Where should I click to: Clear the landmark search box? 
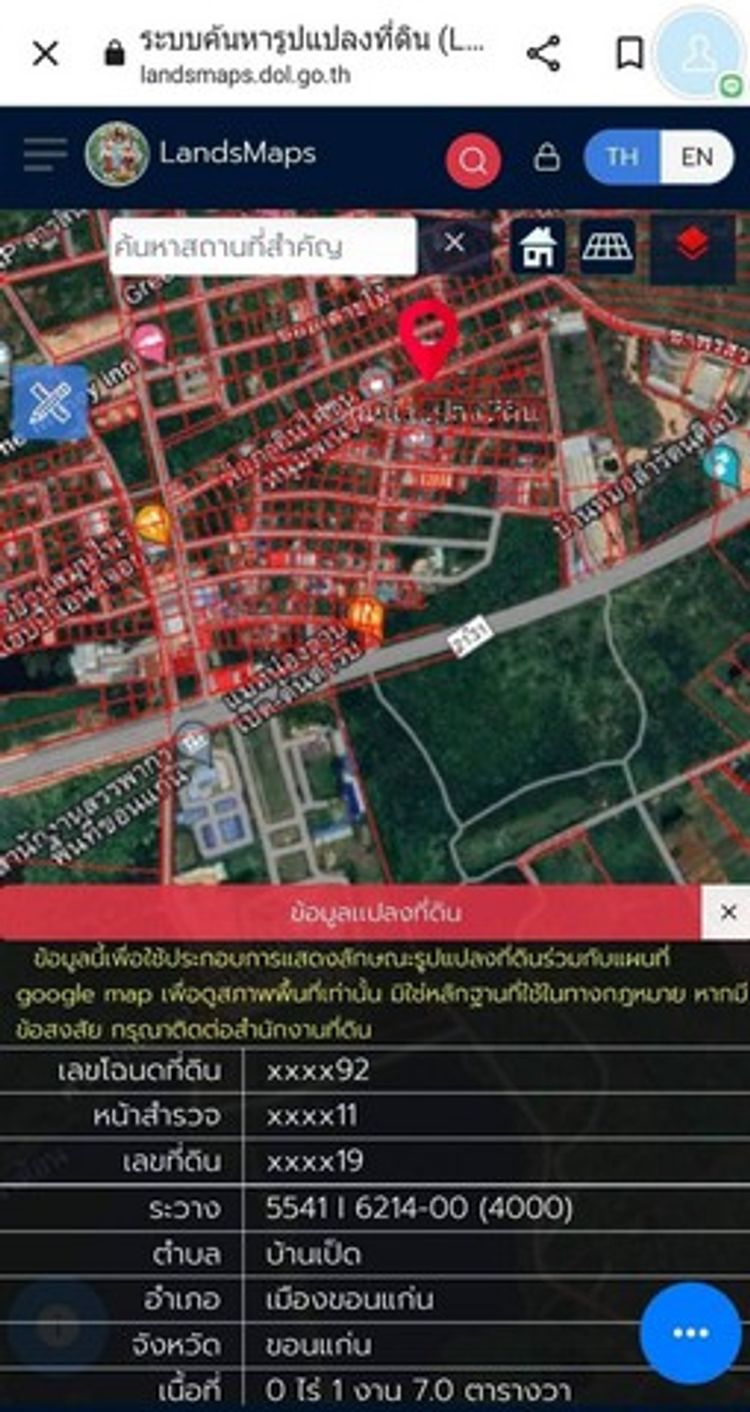[454, 243]
